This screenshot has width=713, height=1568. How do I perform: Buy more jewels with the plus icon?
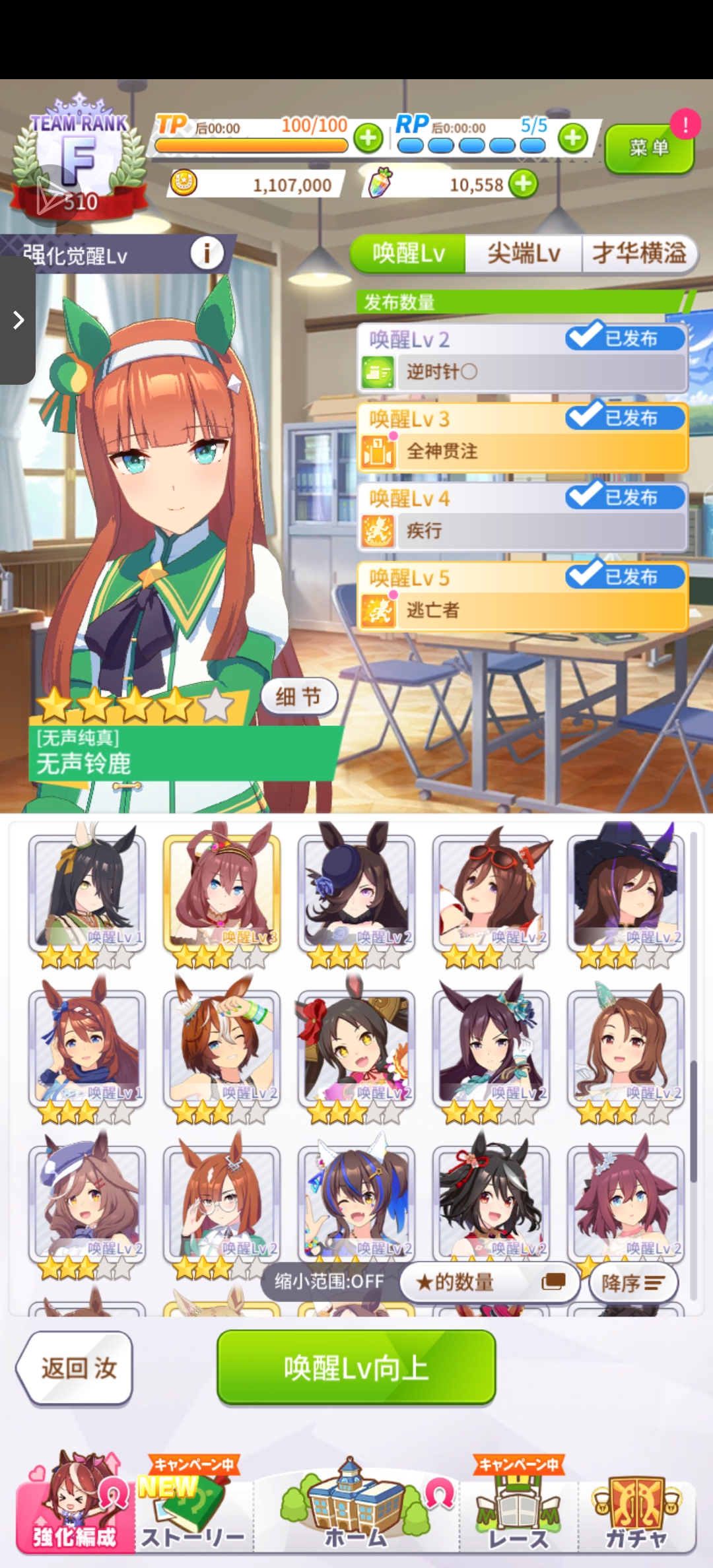point(524,184)
